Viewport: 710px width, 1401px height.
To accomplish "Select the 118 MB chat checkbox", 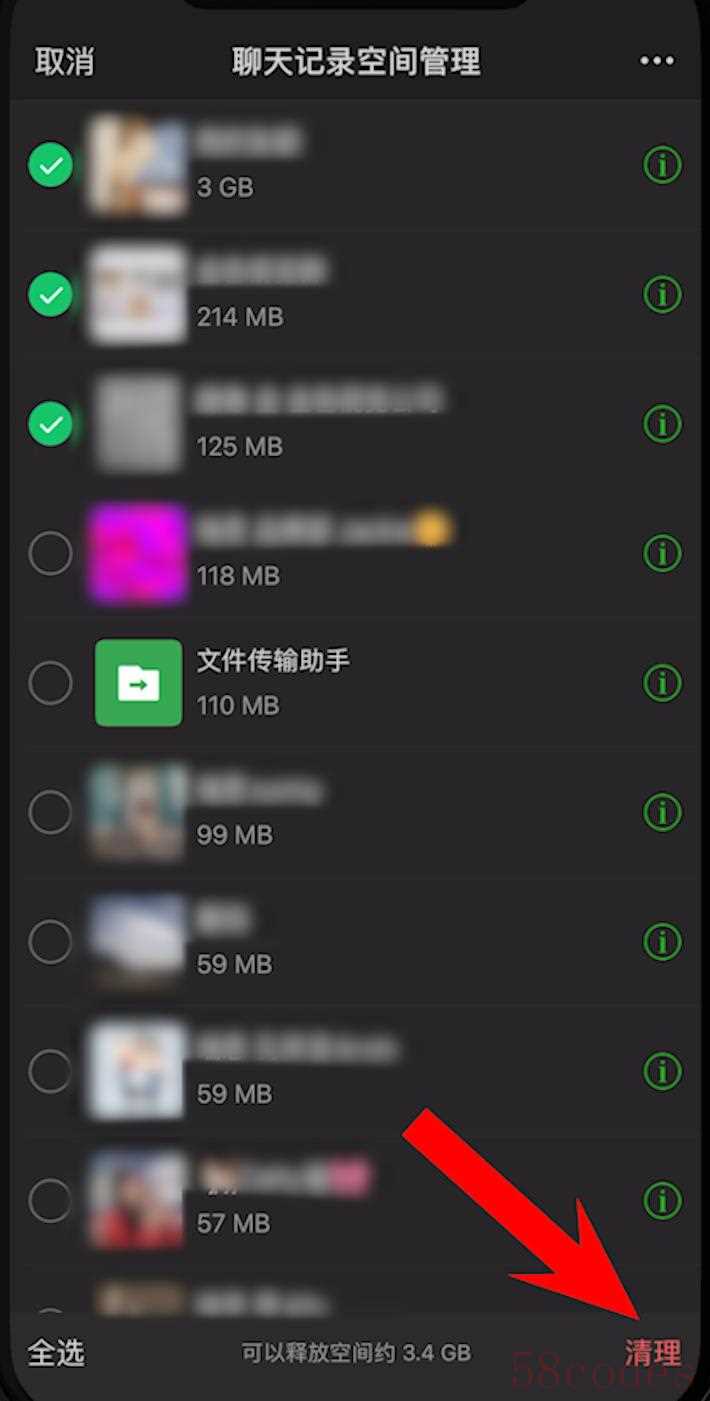I will 50,554.
